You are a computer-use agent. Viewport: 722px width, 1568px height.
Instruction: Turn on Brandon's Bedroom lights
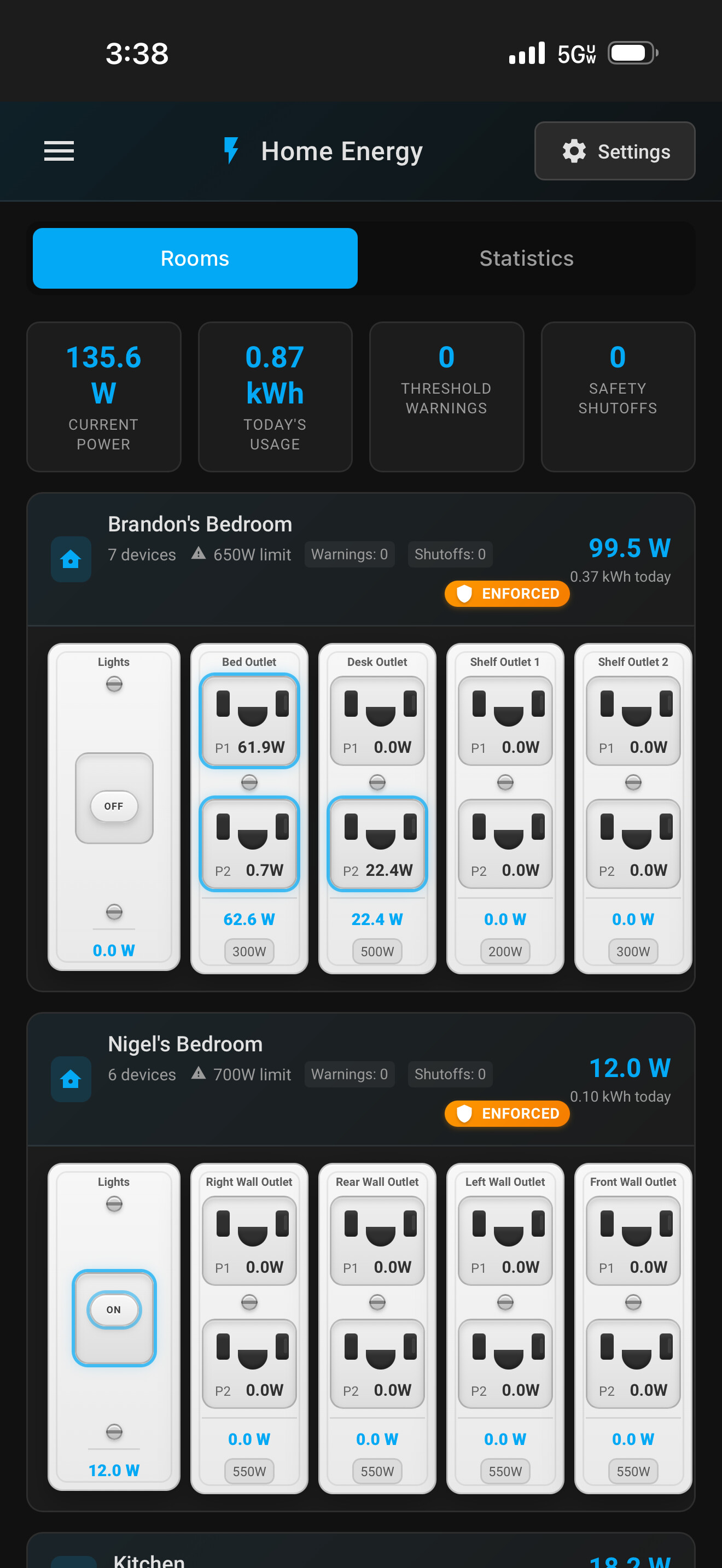(114, 805)
